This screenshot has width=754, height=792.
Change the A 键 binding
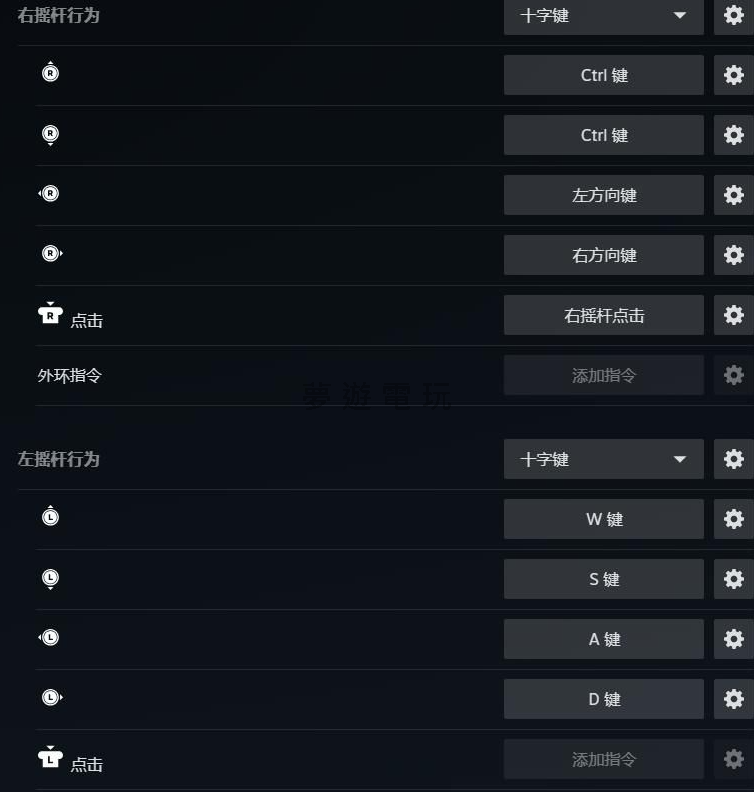(x=603, y=639)
